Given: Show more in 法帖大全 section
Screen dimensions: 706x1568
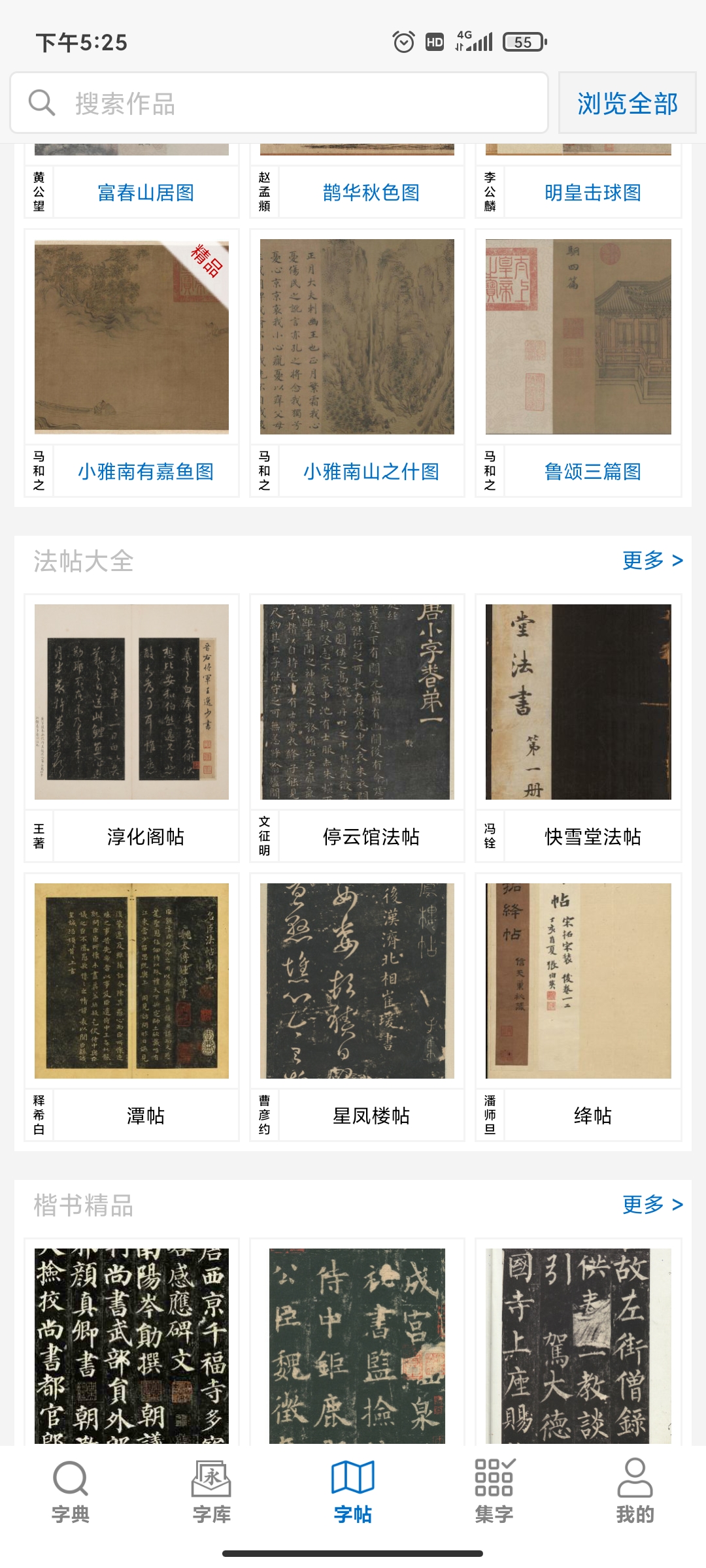Looking at the screenshot, I should [652, 561].
